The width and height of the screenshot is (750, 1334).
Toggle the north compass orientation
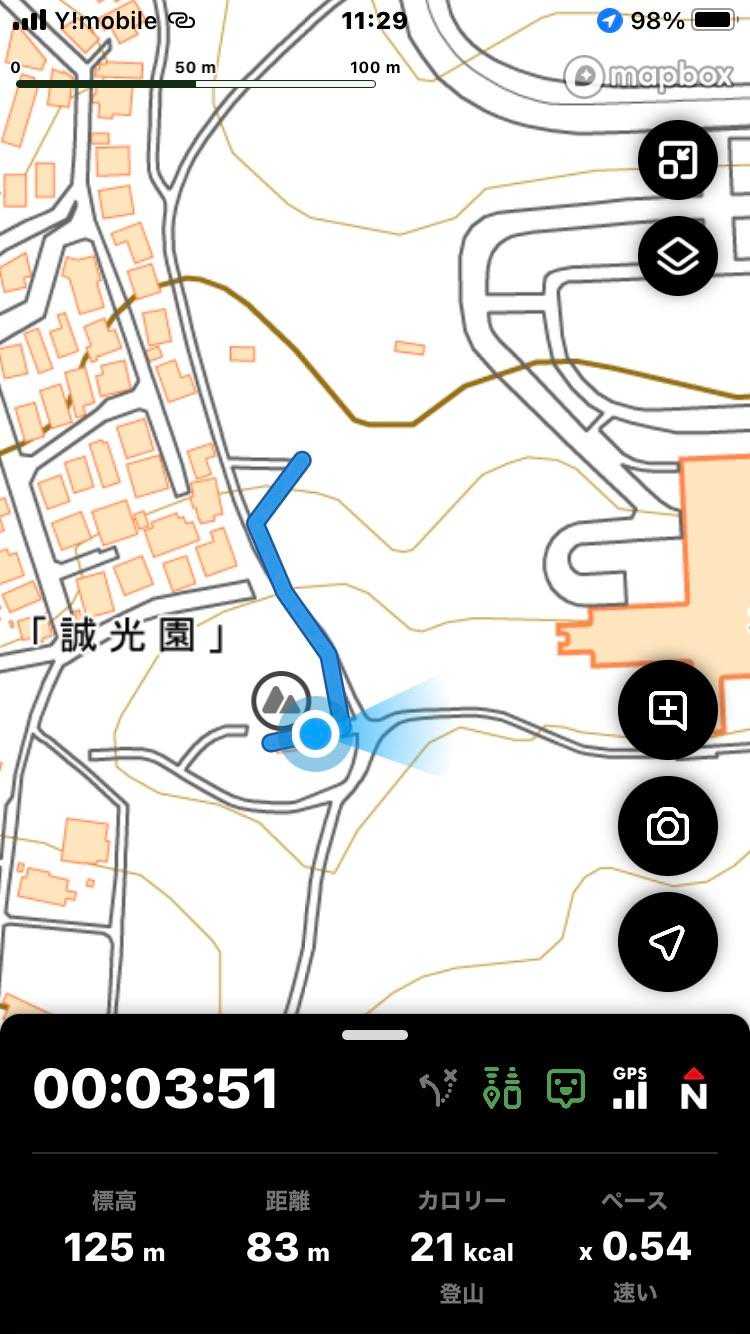point(694,1089)
